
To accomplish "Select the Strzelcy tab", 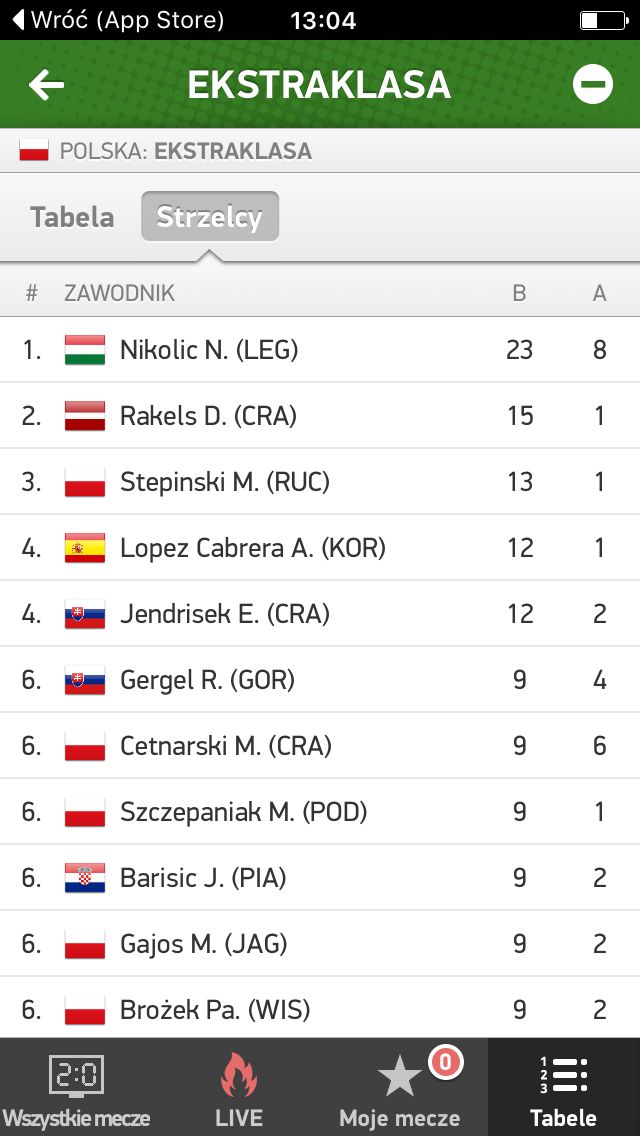I will 210,217.
